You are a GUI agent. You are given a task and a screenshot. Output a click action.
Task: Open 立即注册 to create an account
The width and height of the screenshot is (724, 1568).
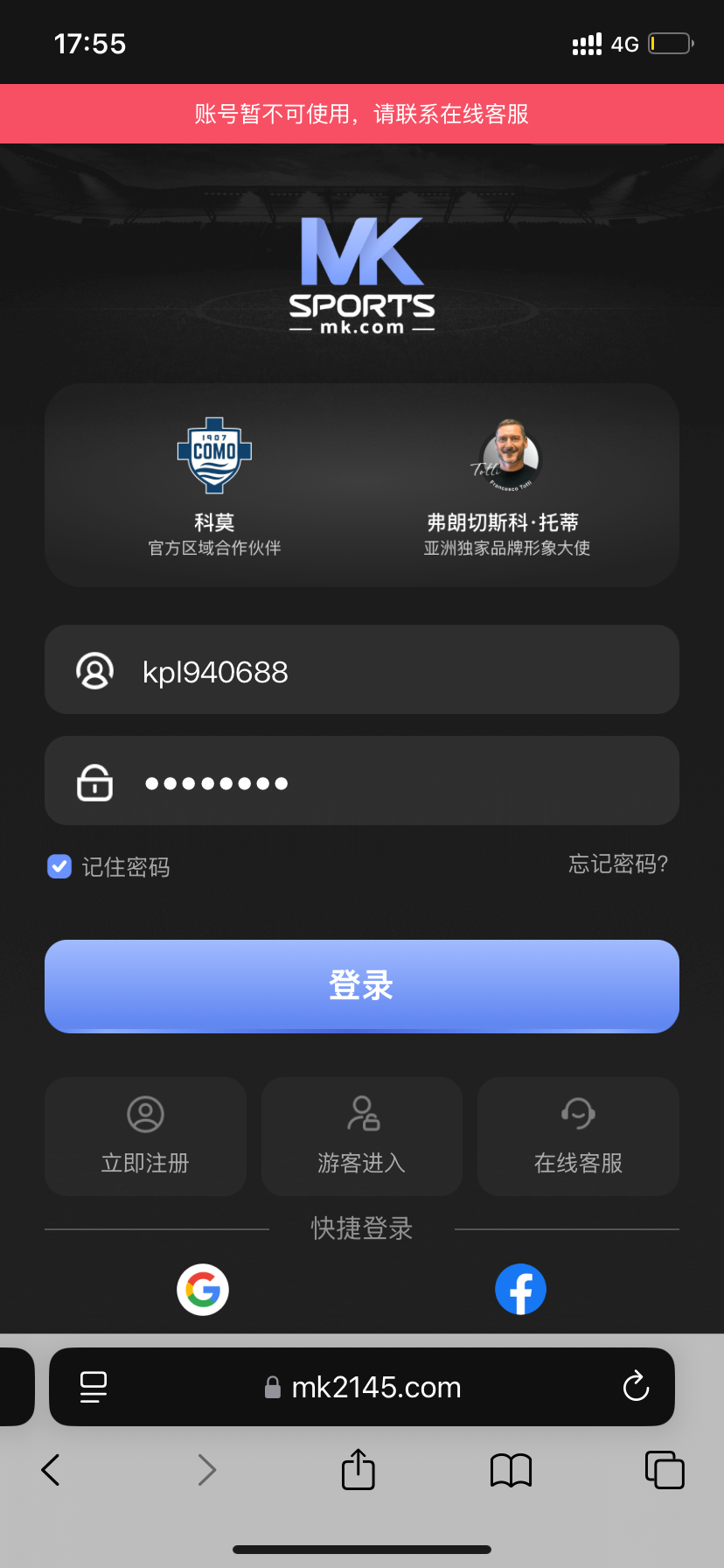[145, 1136]
